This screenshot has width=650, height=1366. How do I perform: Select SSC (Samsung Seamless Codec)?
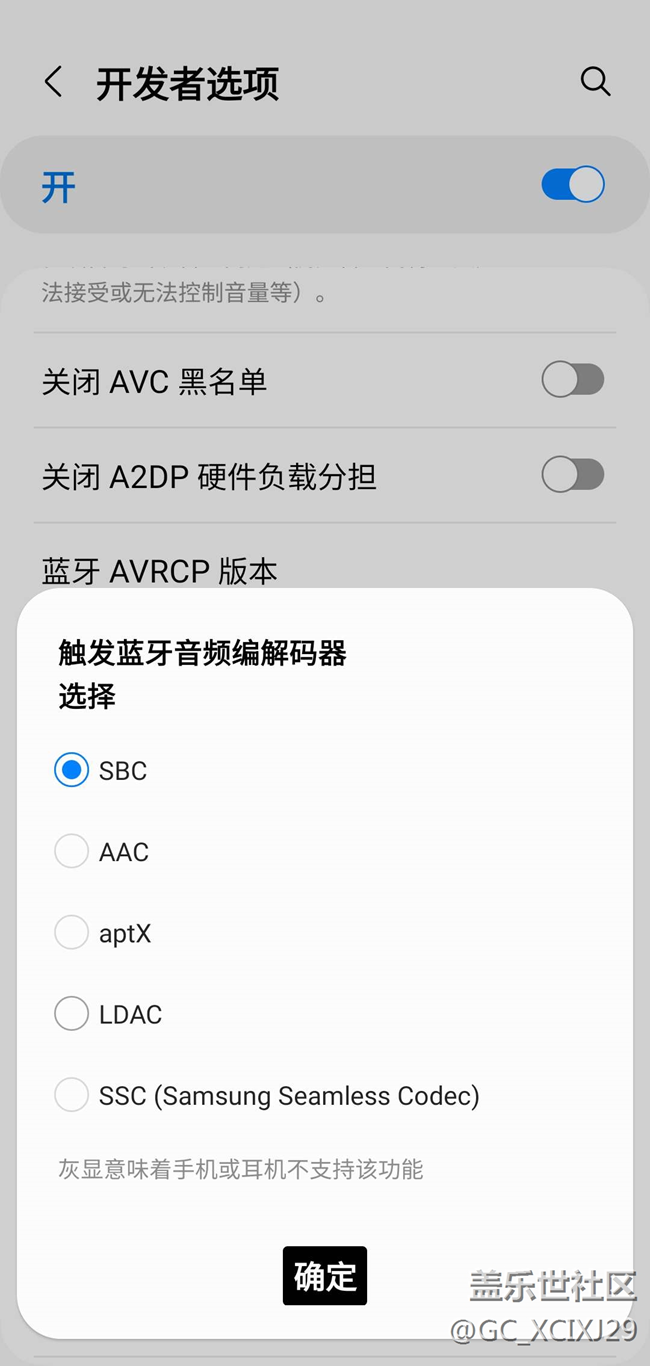(x=266, y=1095)
